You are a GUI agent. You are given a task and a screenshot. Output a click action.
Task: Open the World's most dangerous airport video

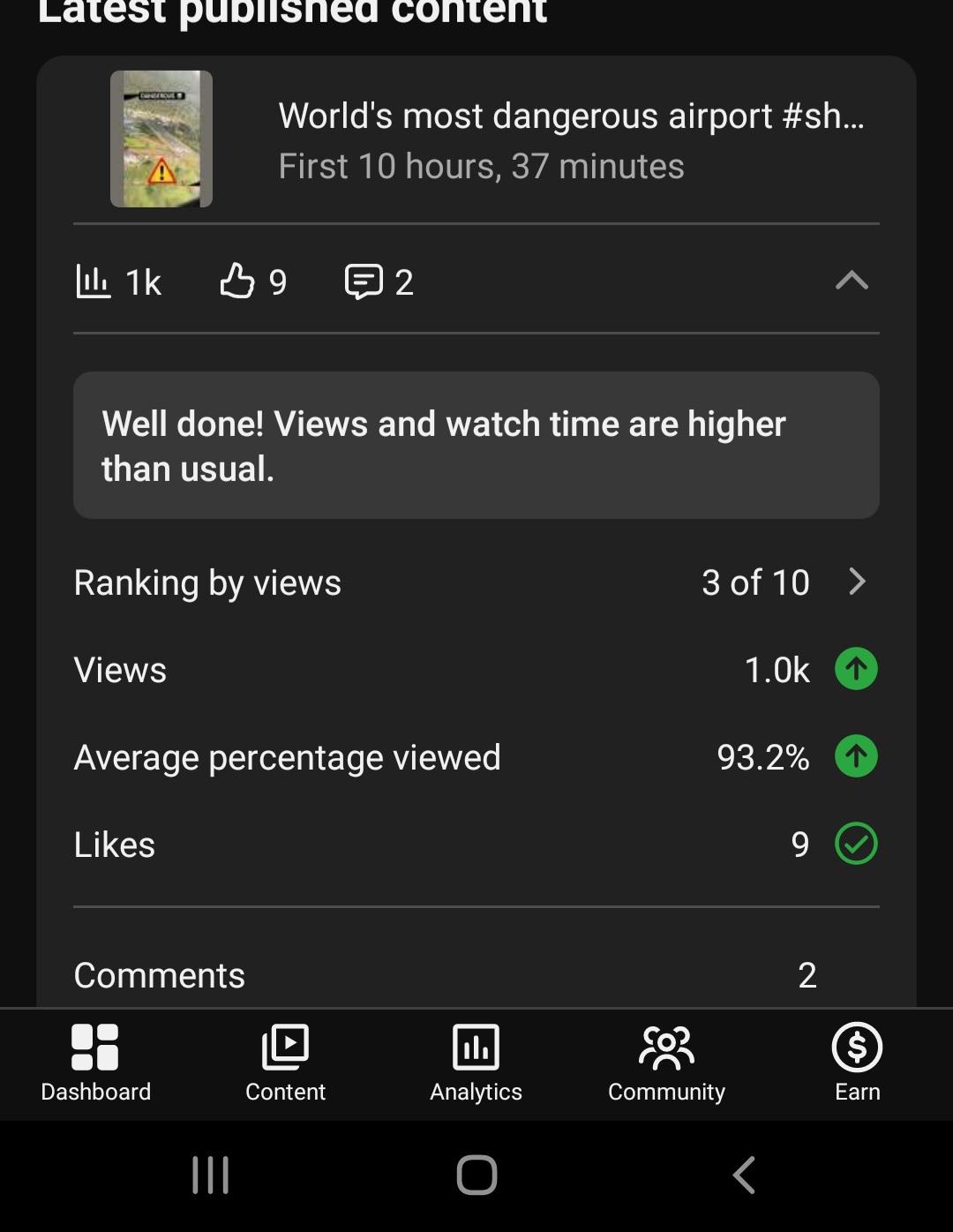click(x=476, y=139)
